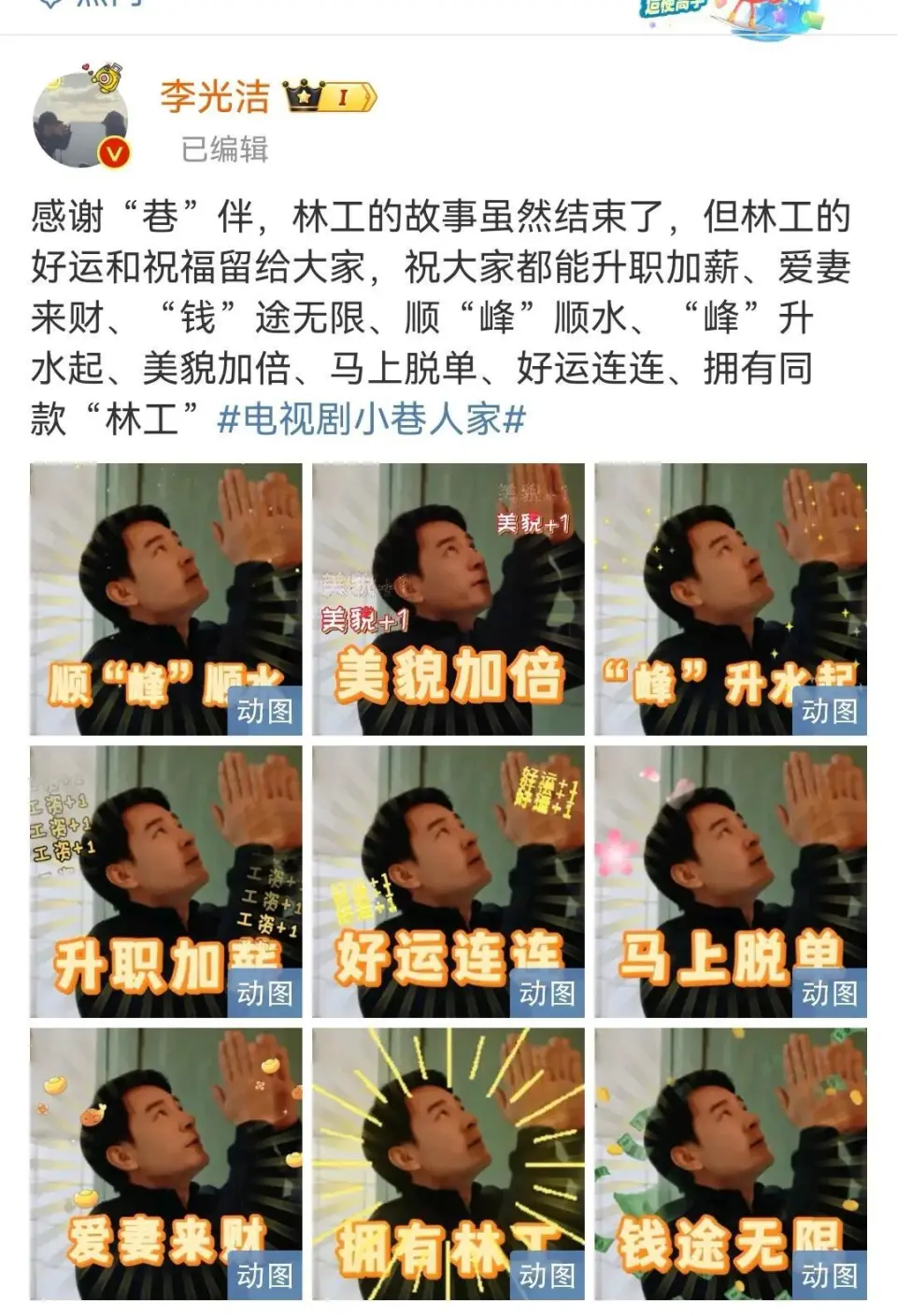The height and width of the screenshot is (1316, 897).
Task: Open the 升职加薪 GIF image
Action: pyautogui.click(x=166, y=881)
